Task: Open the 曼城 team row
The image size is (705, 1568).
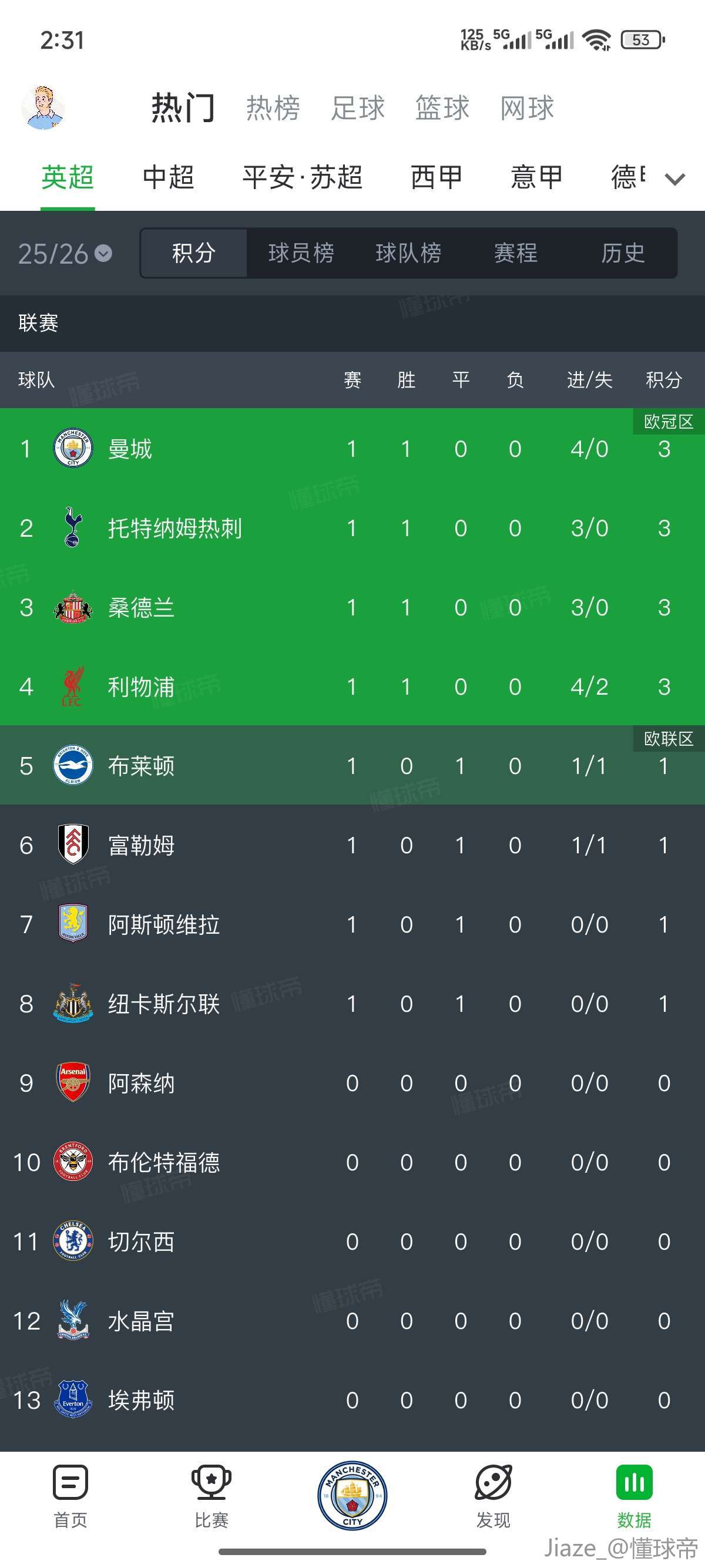Action: [x=352, y=448]
